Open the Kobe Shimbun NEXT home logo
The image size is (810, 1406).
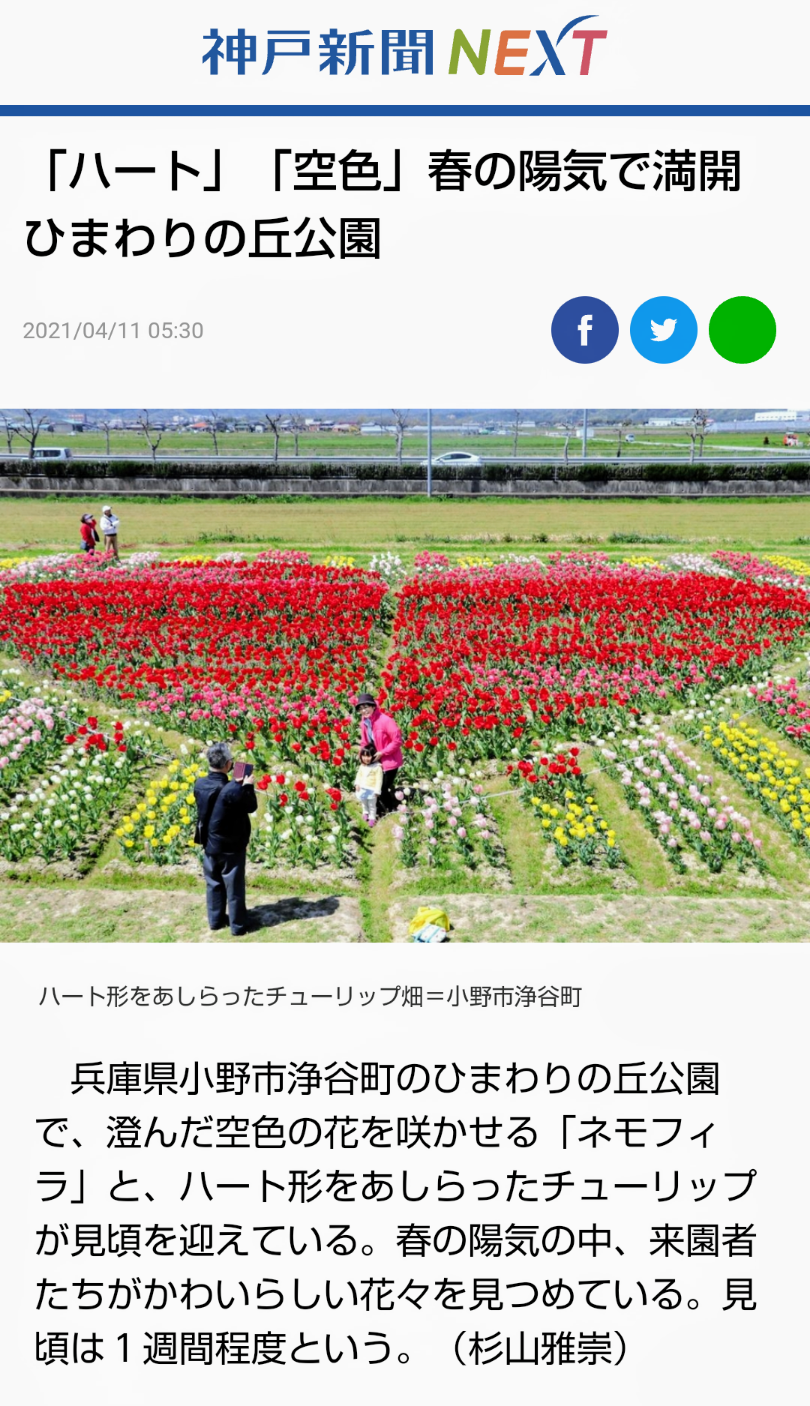pos(404,50)
